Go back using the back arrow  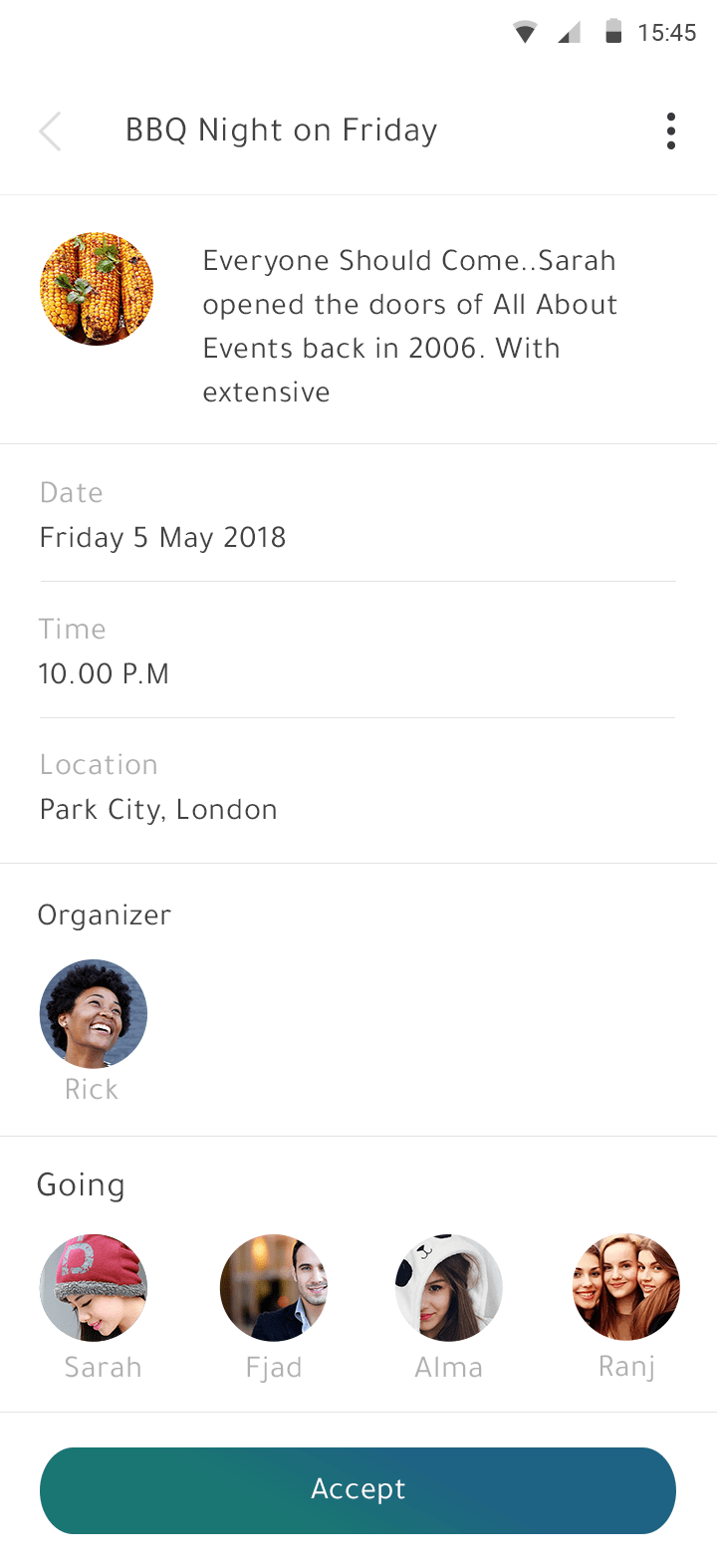point(50,131)
